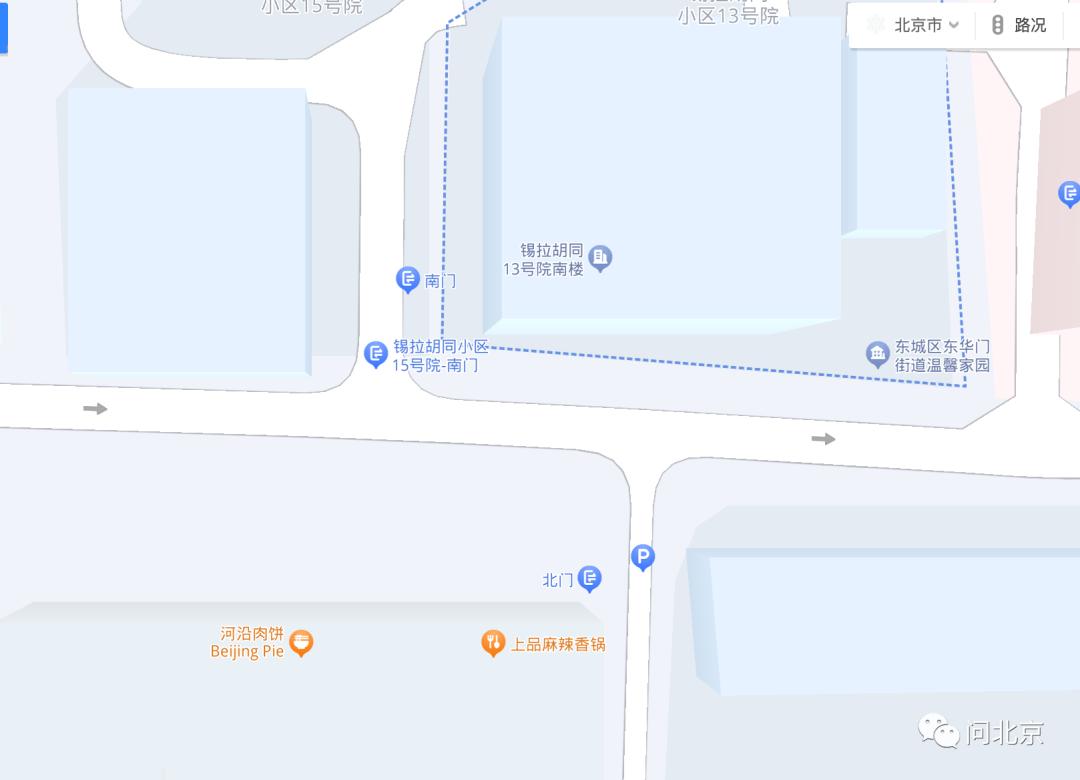Image resolution: width=1080 pixels, height=780 pixels.
Task: Select the 北门 gate marker
Action: tap(590, 578)
